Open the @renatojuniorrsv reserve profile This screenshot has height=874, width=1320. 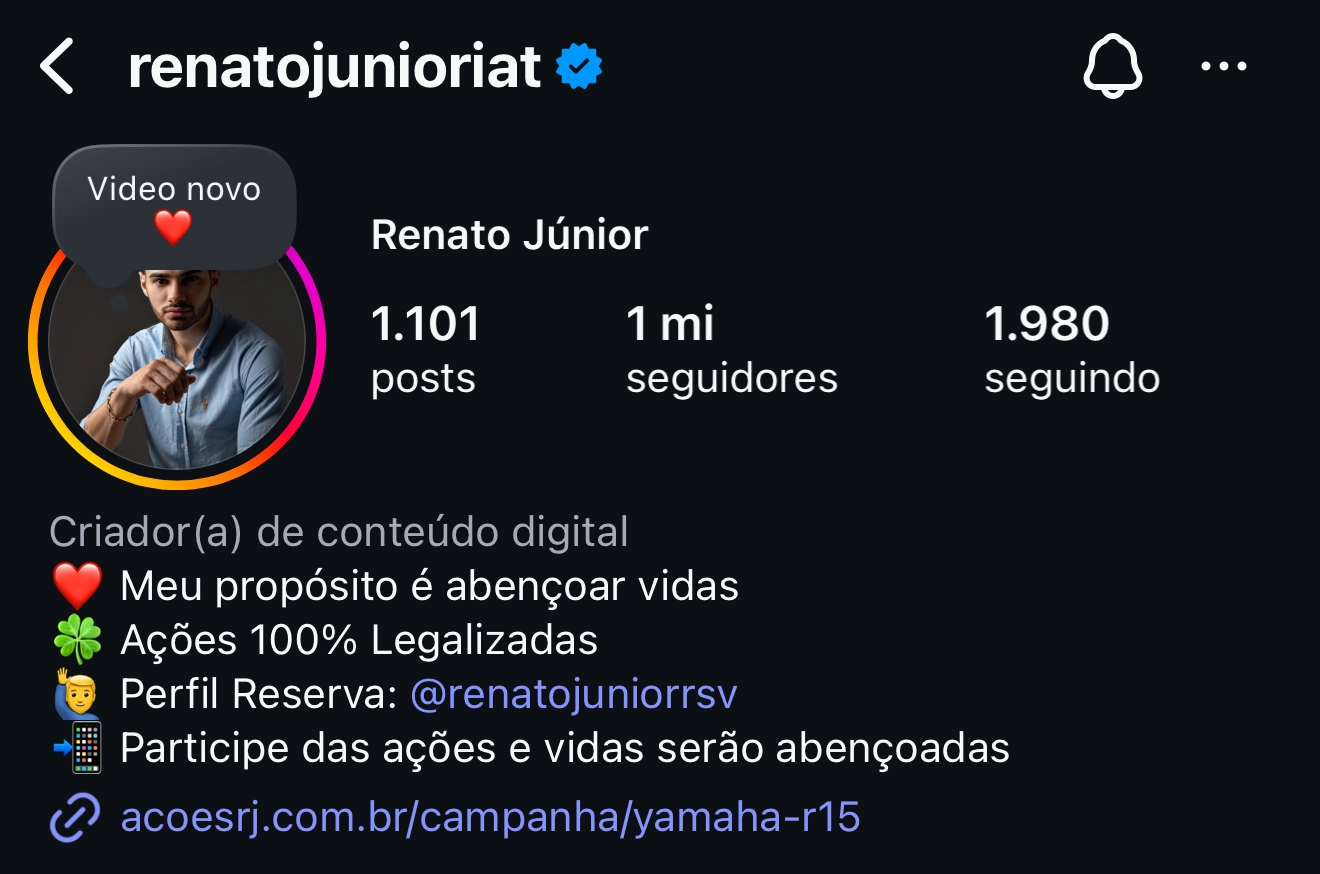click(573, 694)
